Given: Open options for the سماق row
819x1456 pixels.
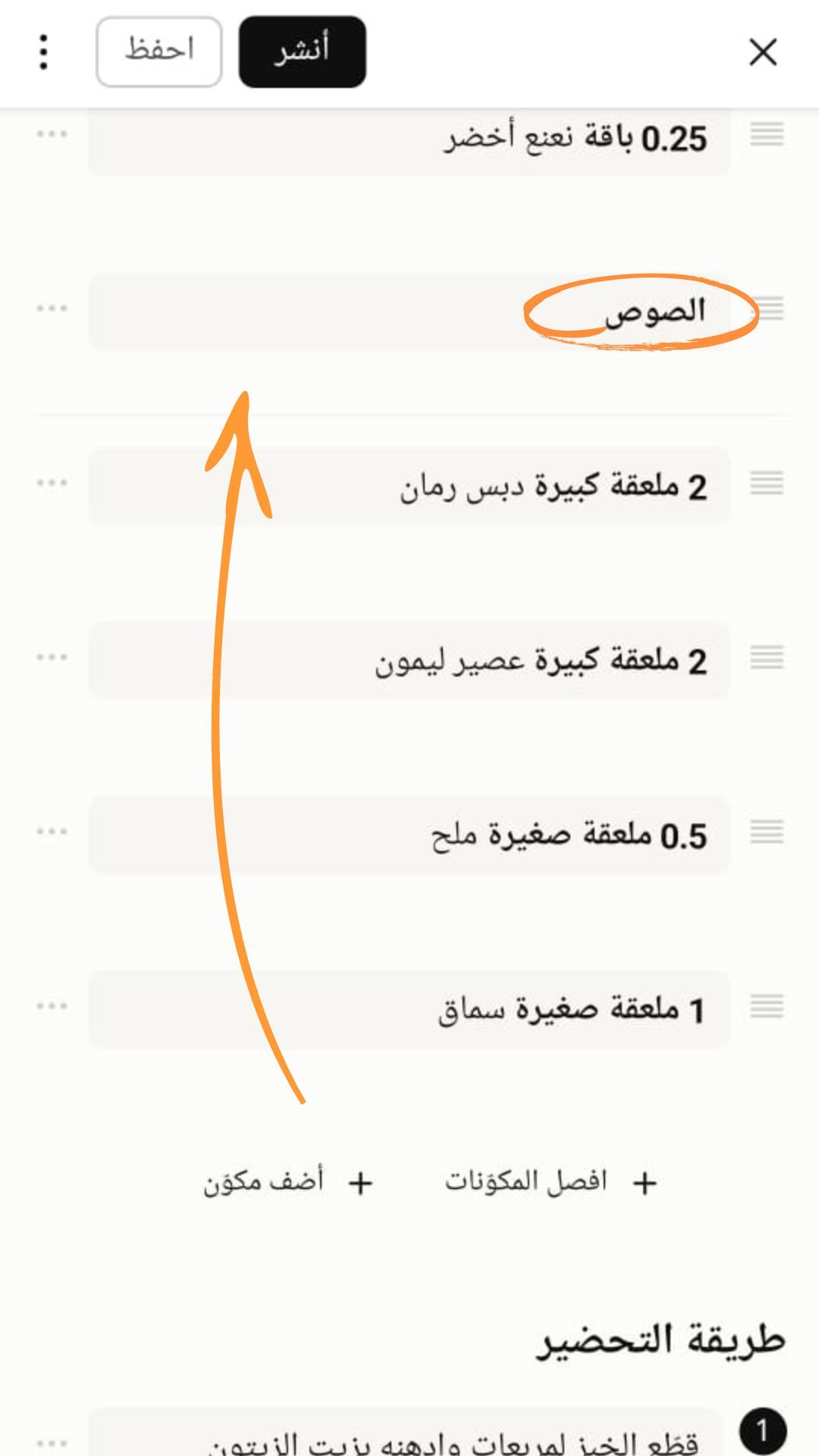Looking at the screenshot, I should [52, 1006].
